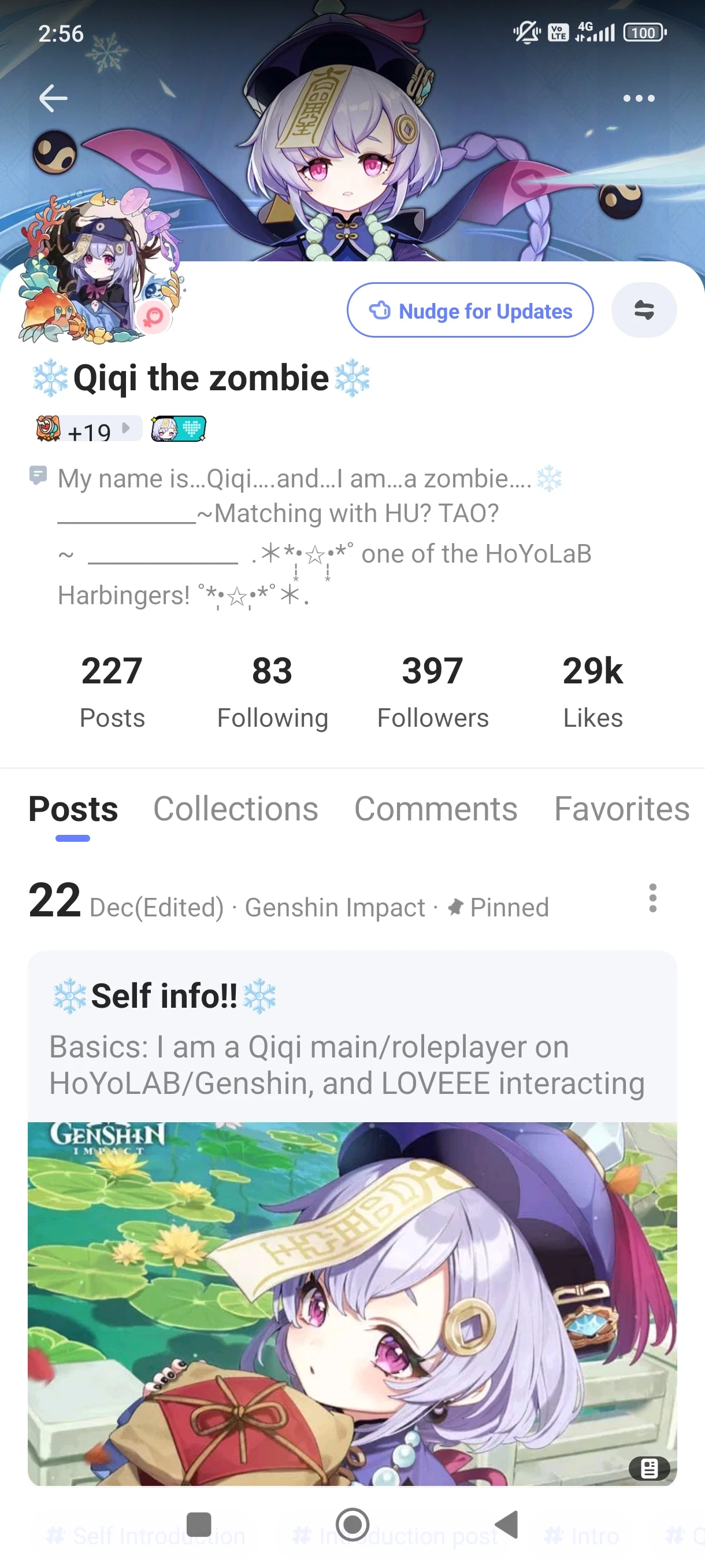
Task: Open the post's vertical three-dot options menu
Action: point(652,899)
